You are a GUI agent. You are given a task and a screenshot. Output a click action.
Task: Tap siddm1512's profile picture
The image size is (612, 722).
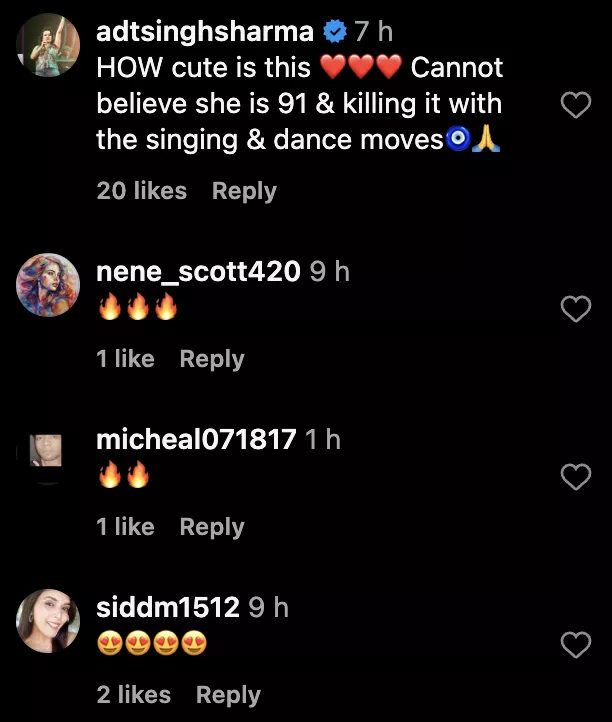pyautogui.click(x=47, y=622)
